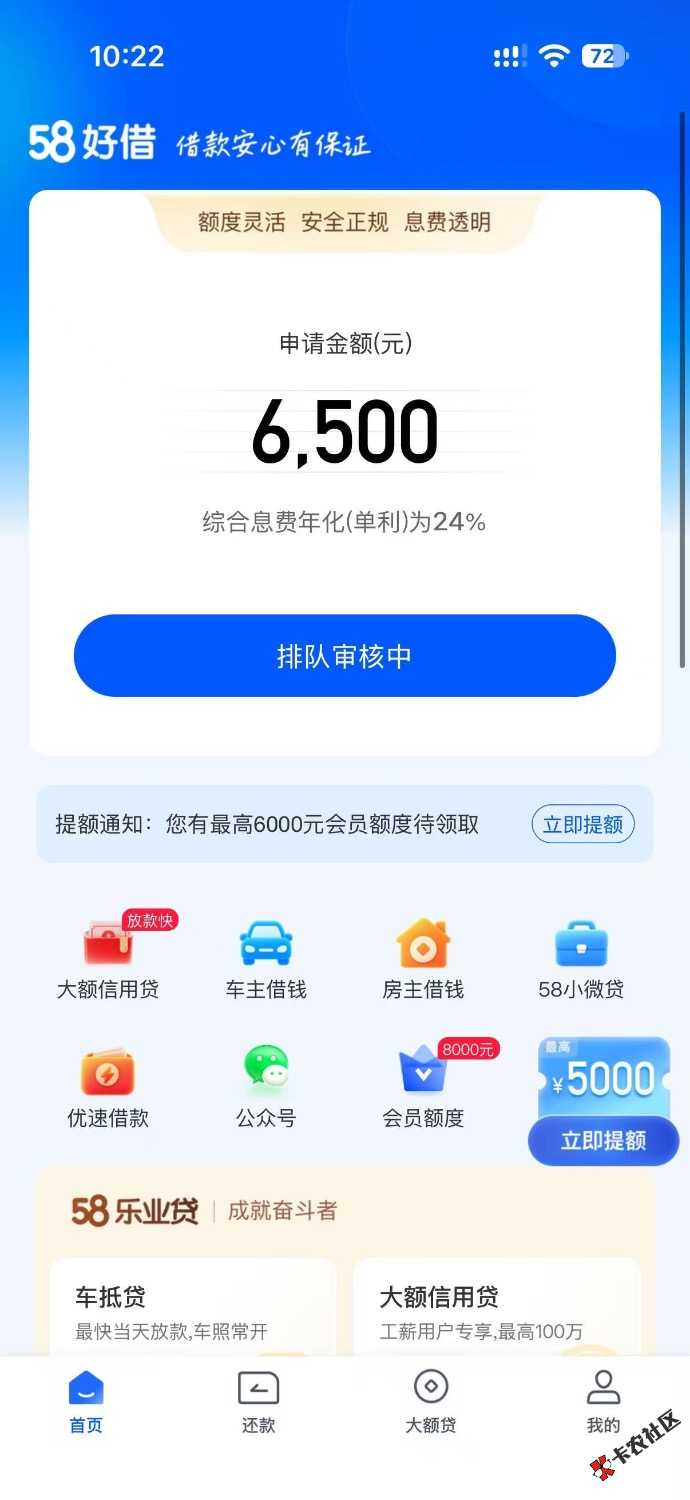Tap 立即提额 in the 提额通知 banner
This screenshot has width=690, height=1500.
(583, 824)
